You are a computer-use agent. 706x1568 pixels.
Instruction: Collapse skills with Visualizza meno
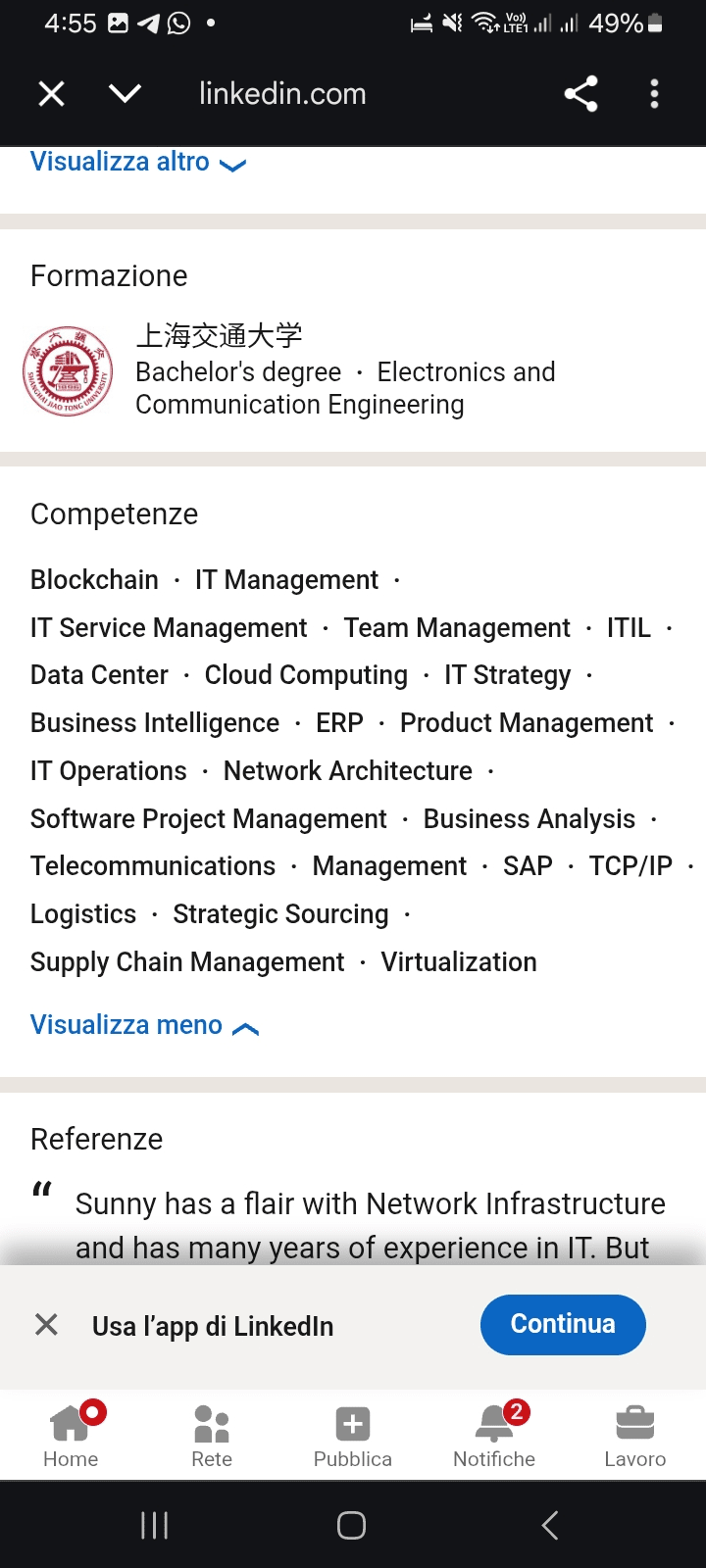click(145, 1025)
